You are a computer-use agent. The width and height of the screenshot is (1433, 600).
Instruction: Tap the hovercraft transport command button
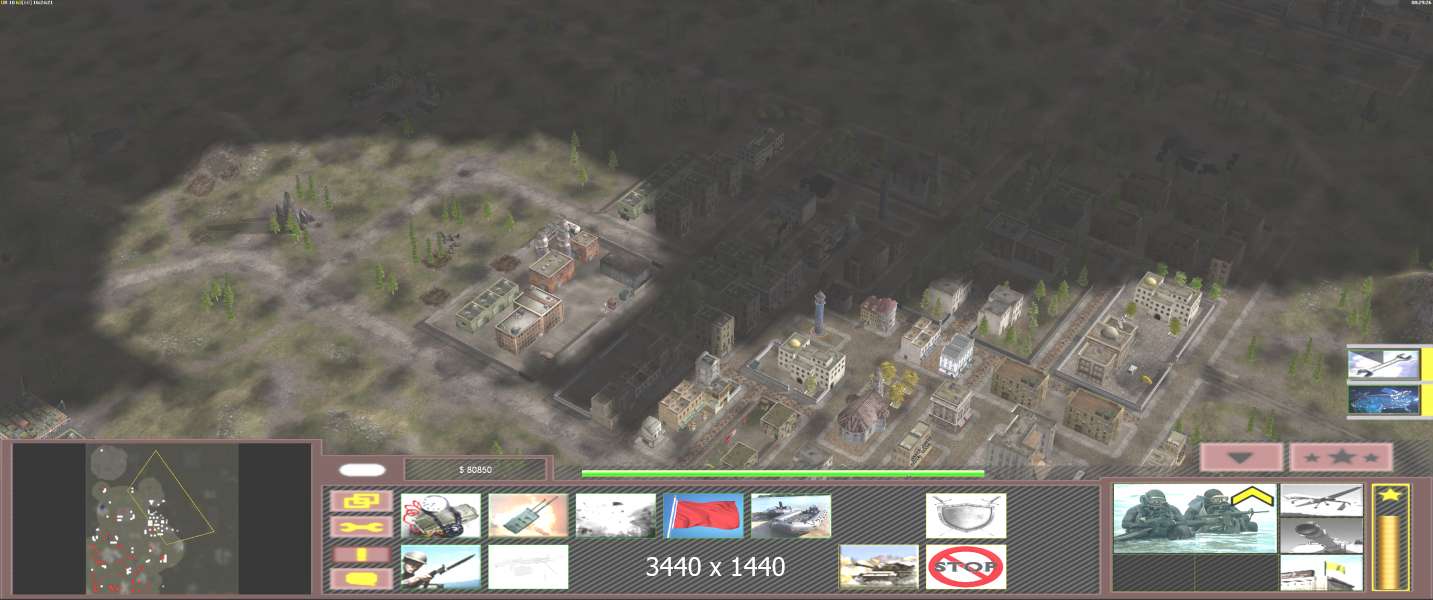(790, 515)
